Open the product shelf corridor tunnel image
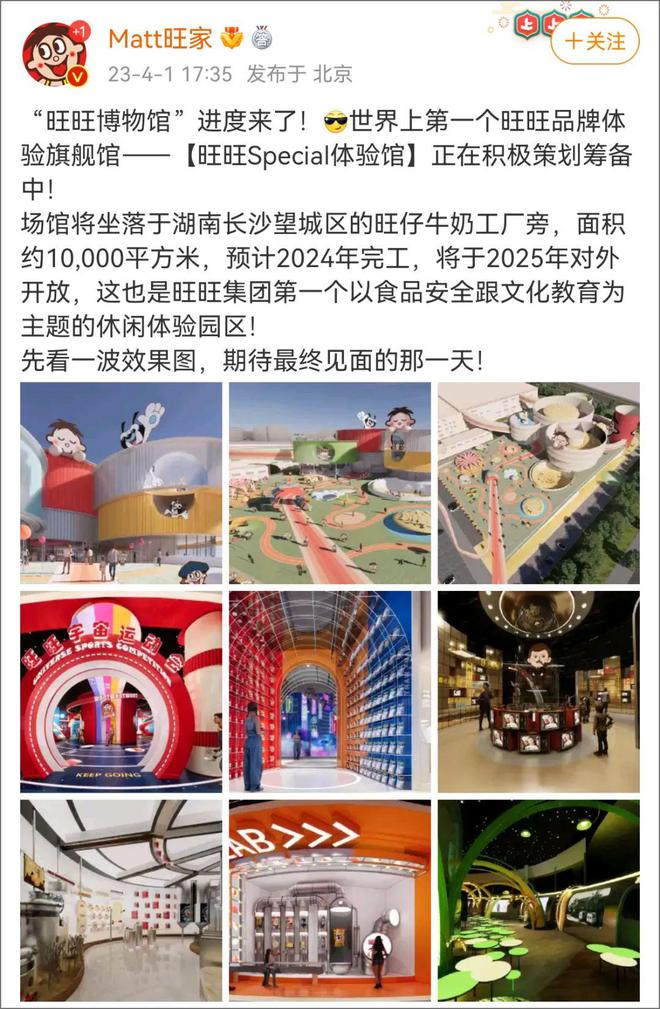The width and height of the screenshot is (660, 1009). [x=330, y=692]
